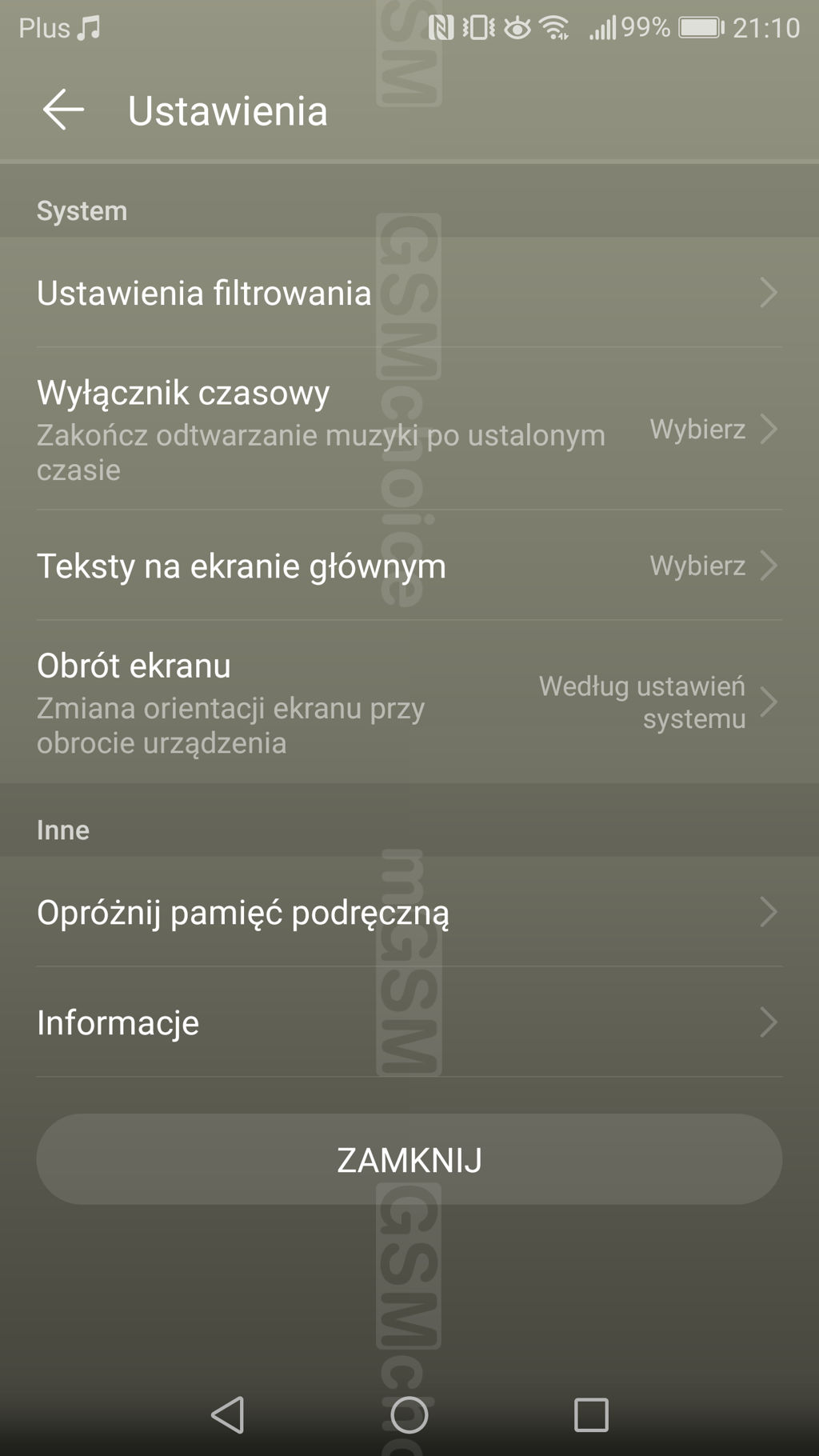Image resolution: width=819 pixels, height=1456 pixels.
Task: Go to the system home screen
Action: point(409,1414)
